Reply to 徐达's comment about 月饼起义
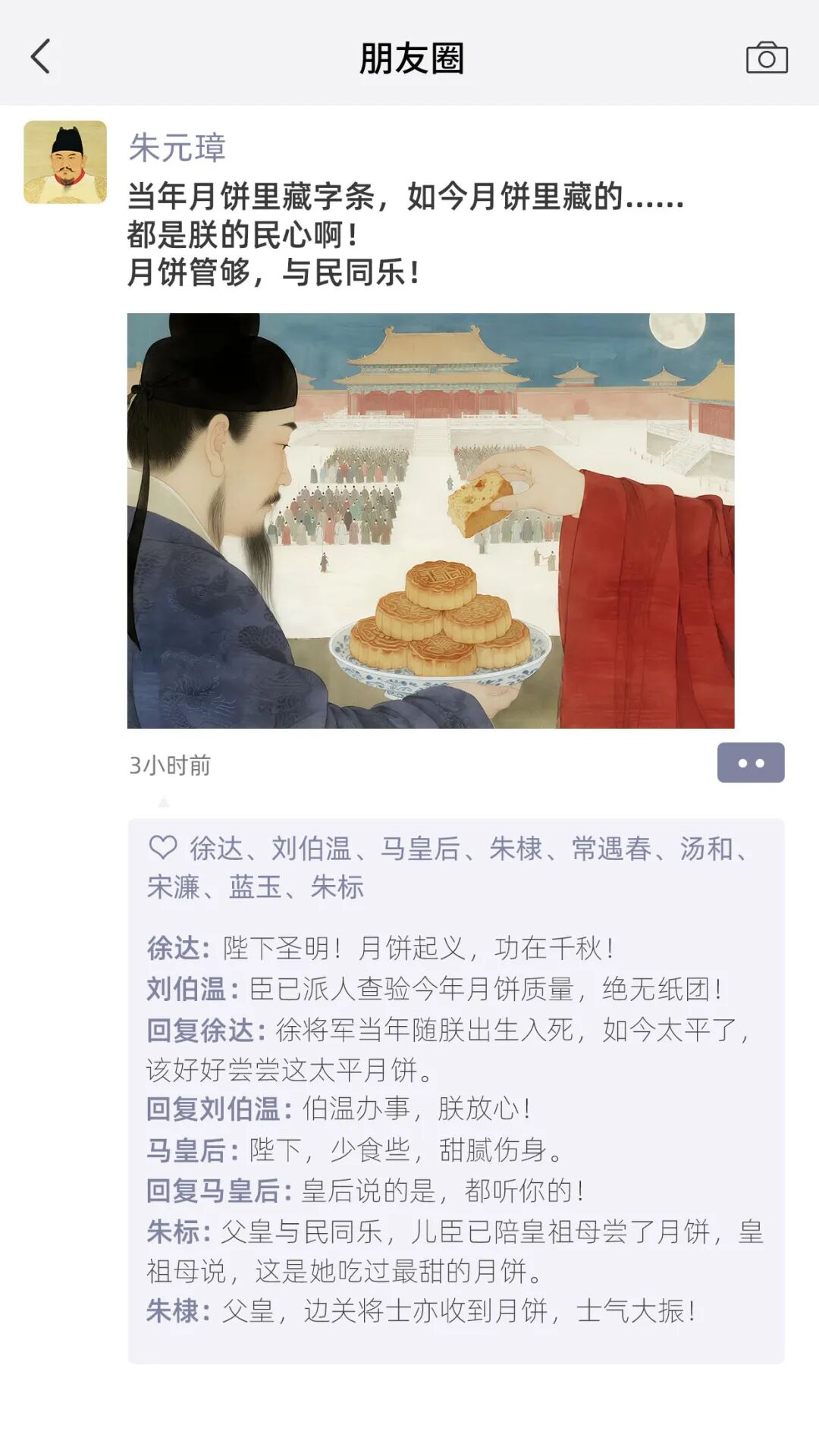 [417, 948]
